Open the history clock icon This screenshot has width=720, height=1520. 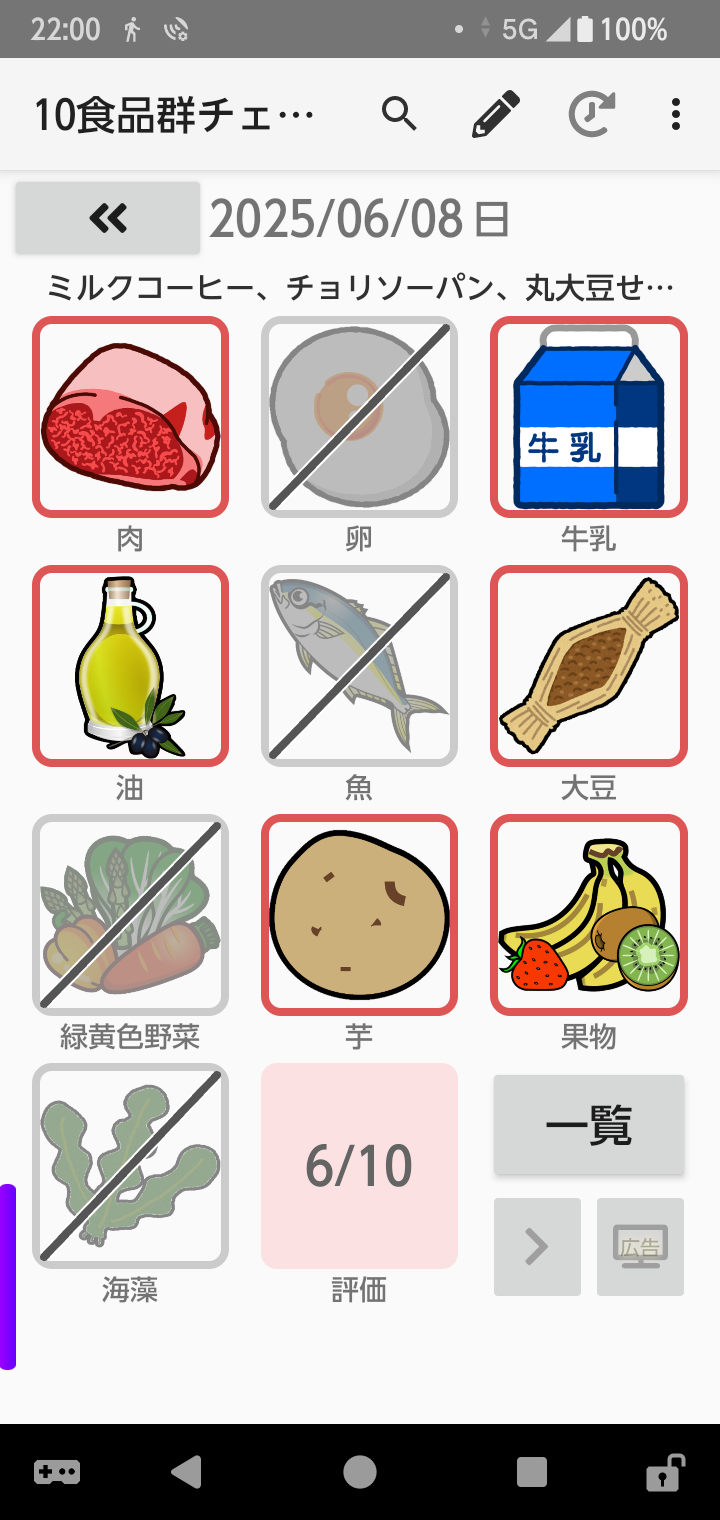(x=592, y=115)
